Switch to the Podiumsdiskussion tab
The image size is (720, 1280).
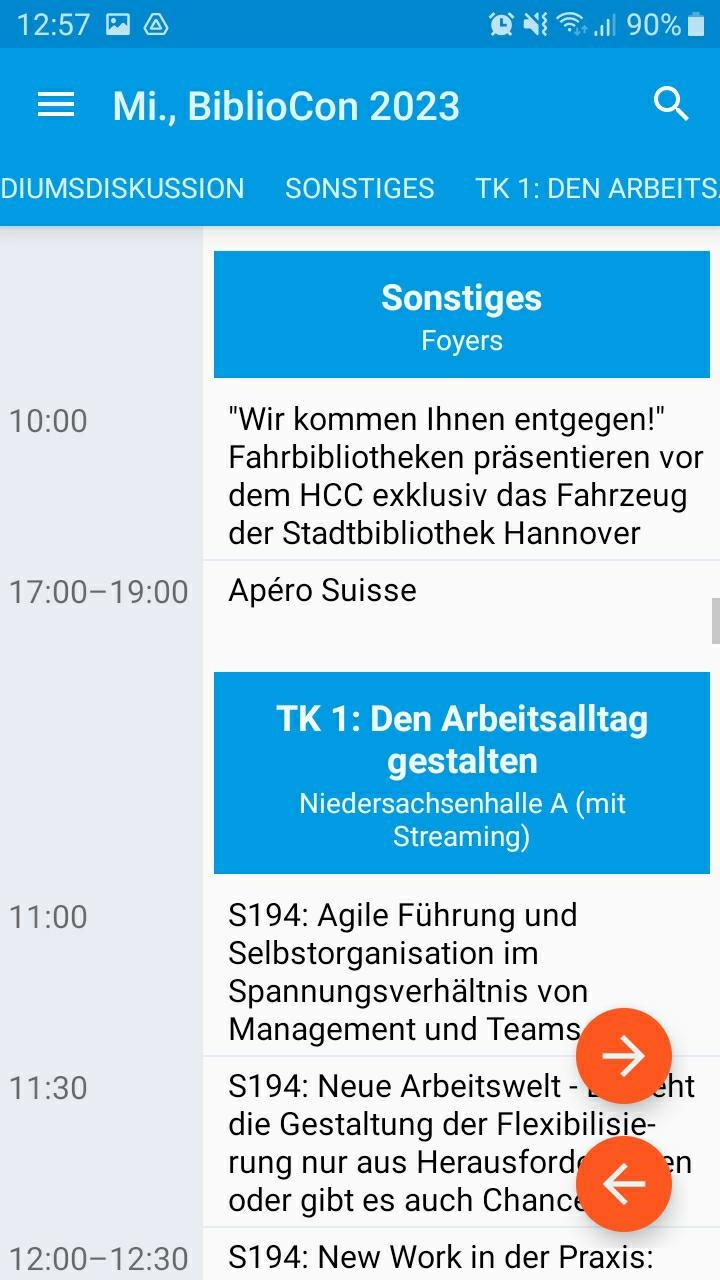pyautogui.click(x=122, y=188)
